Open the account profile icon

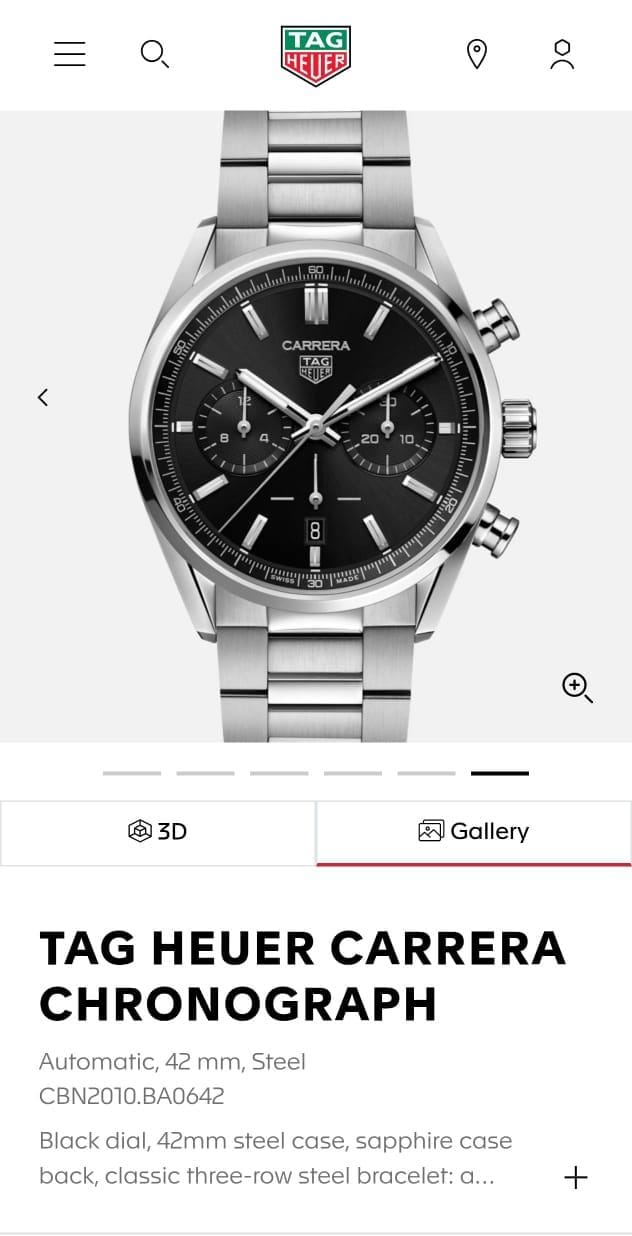click(x=562, y=54)
